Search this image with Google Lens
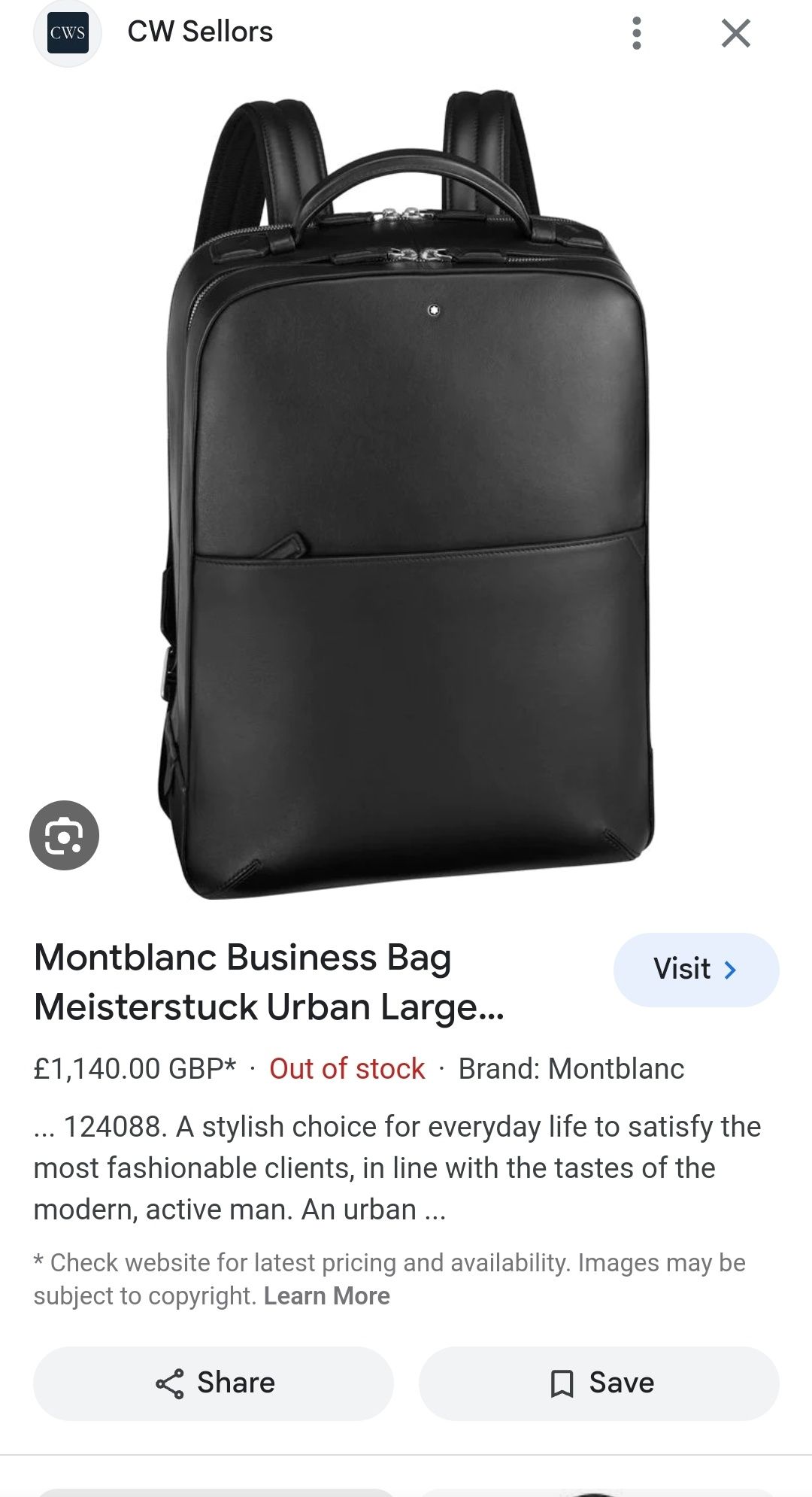 pyautogui.click(x=64, y=836)
